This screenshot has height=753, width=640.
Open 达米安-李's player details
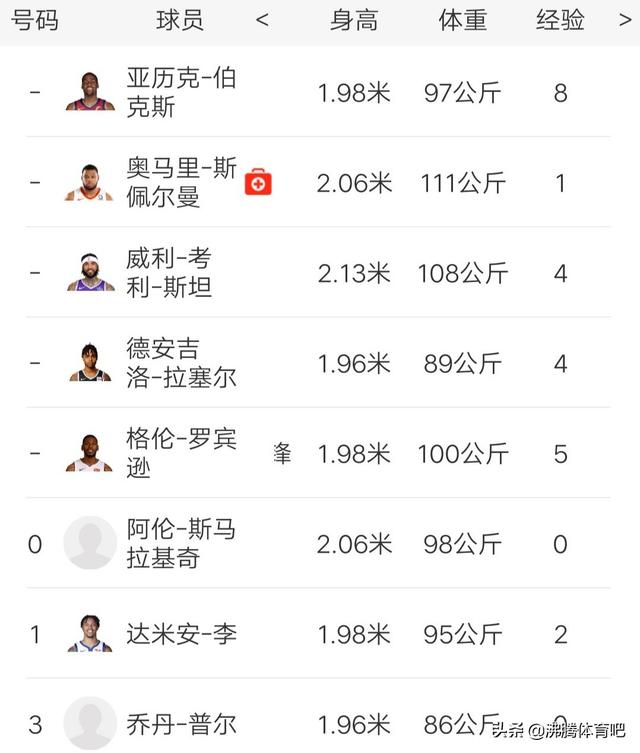[x=181, y=634]
